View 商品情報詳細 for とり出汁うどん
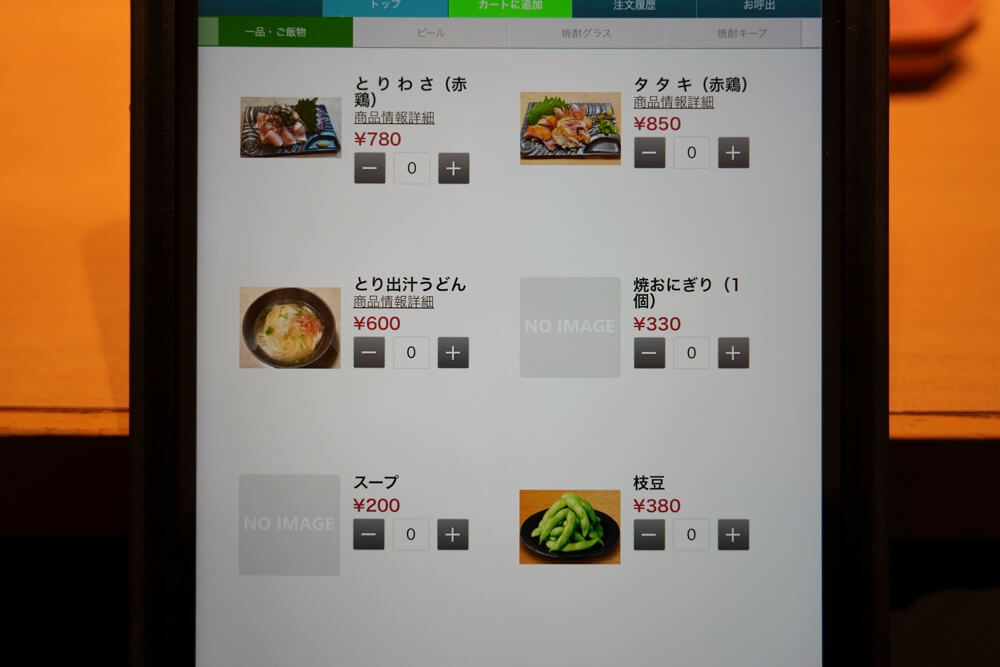Image resolution: width=1000 pixels, height=667 pixels. 394,302
